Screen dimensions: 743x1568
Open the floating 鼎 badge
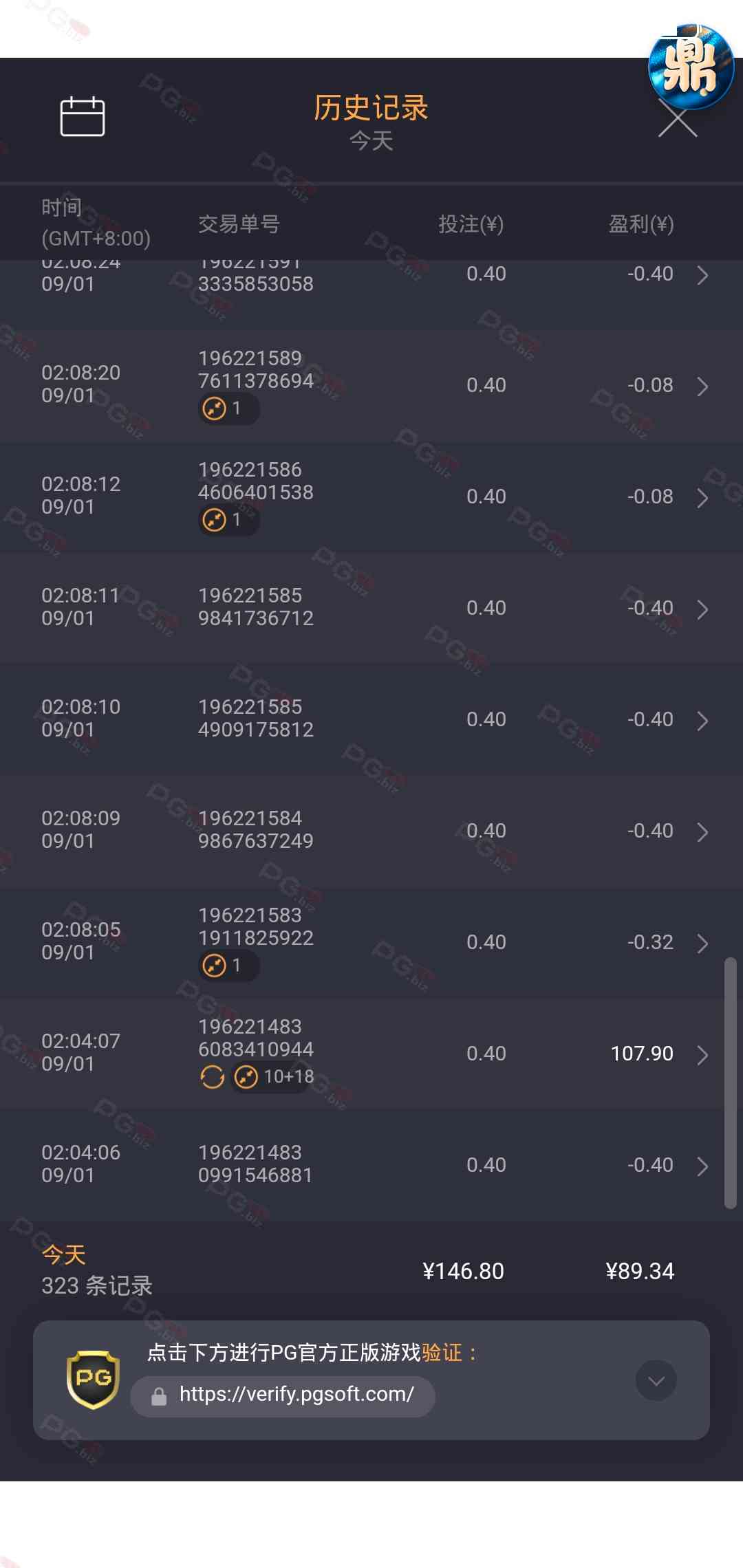pos(690,65)
